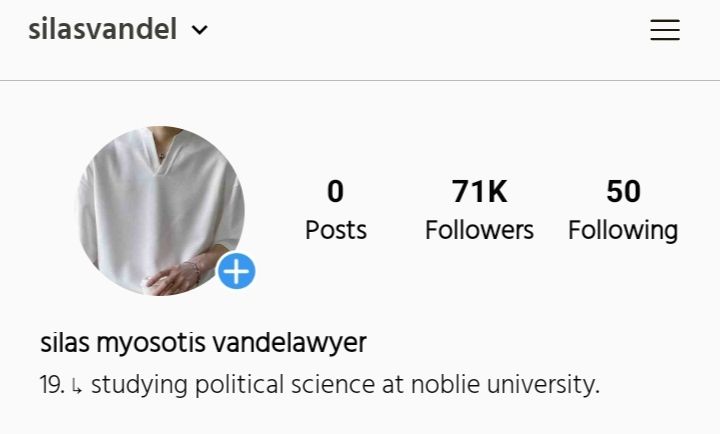Open the silasvandel account switcher dropdown
Viewport: 720px width, 434px height.
(x=118, y=30)
